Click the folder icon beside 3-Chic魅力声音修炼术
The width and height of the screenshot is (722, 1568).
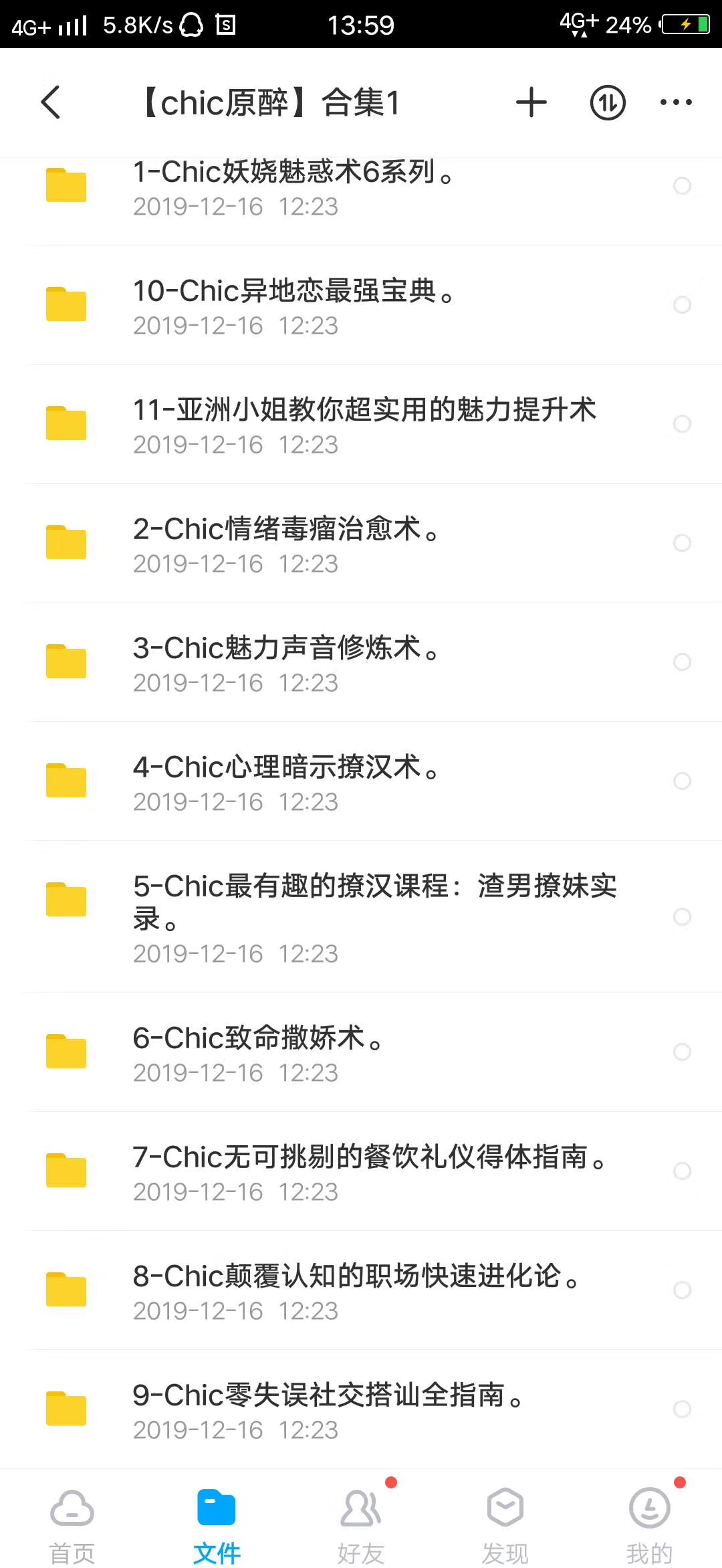coord(66,662)
